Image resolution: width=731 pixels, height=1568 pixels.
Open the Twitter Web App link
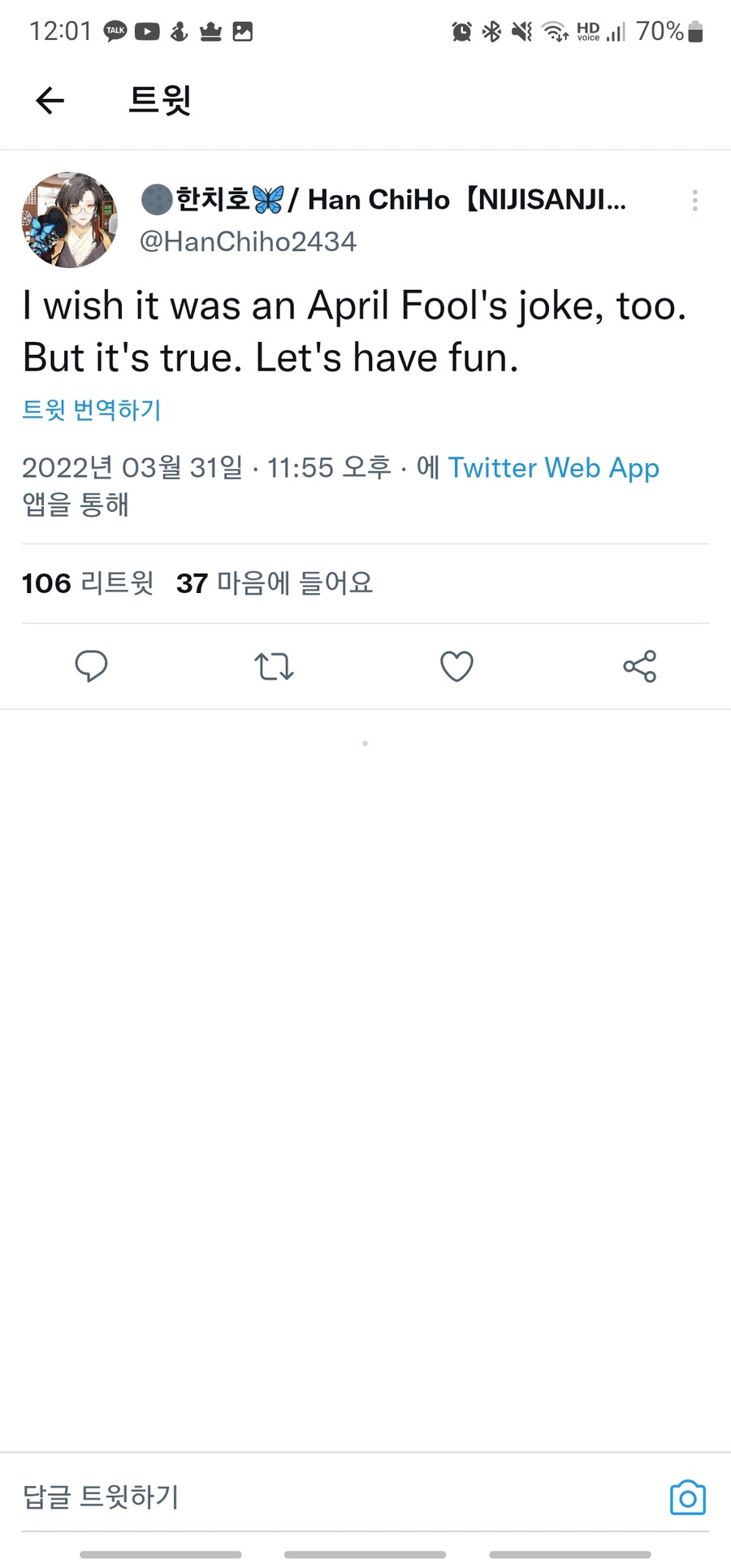pos(555,468)
